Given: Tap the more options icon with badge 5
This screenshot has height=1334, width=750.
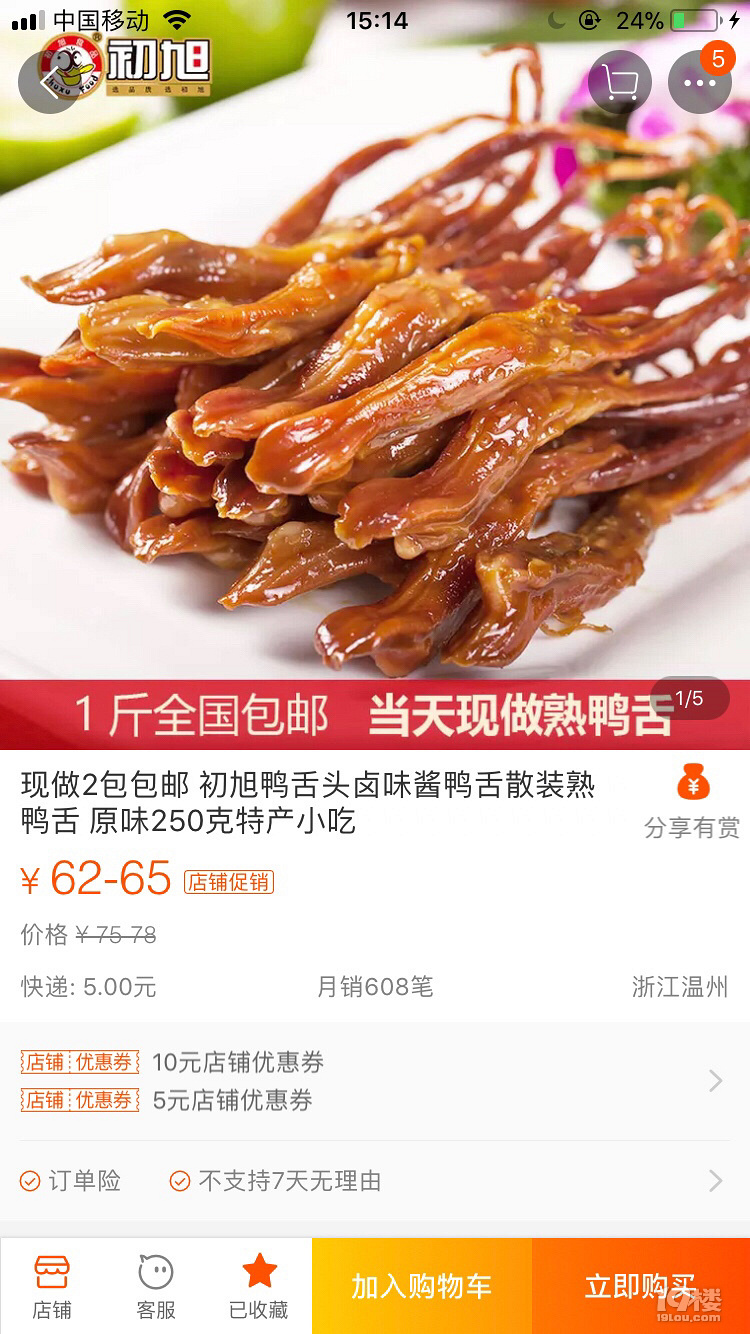Looking at the screenshot, I should (x=699, y=82).
